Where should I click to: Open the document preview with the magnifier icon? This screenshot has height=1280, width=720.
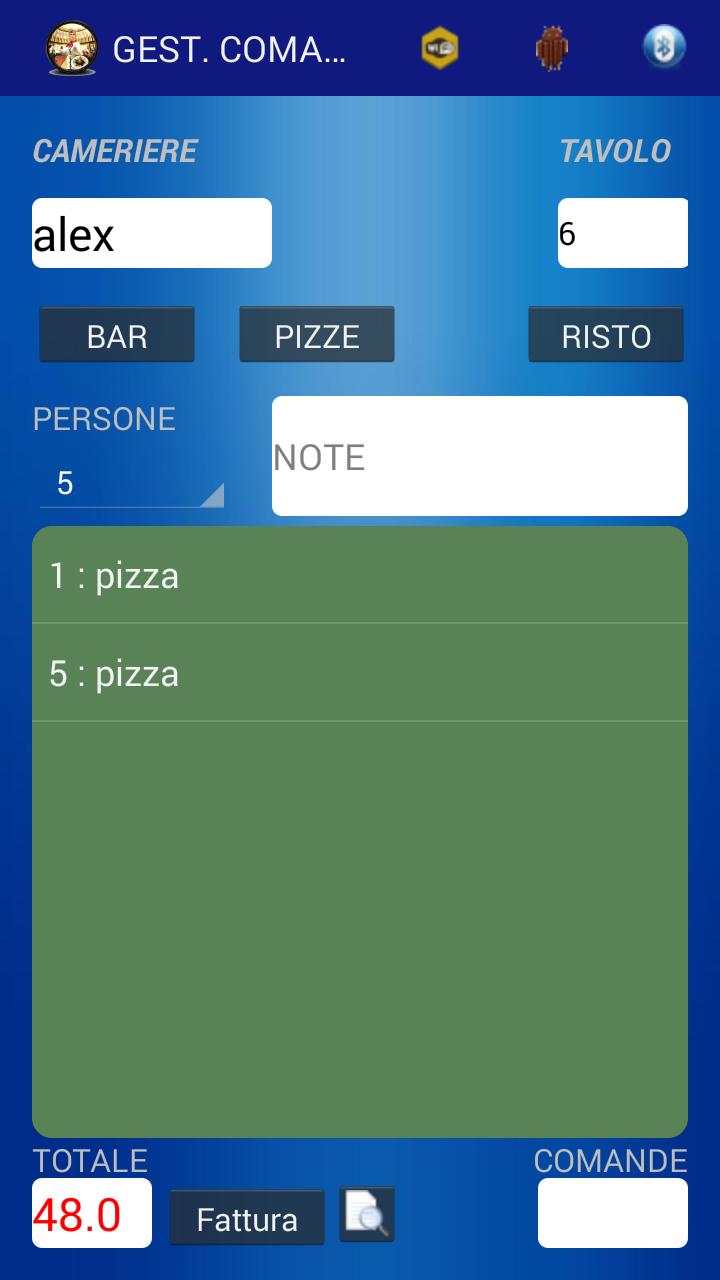pyautogui.click(x=365, y=1214)
